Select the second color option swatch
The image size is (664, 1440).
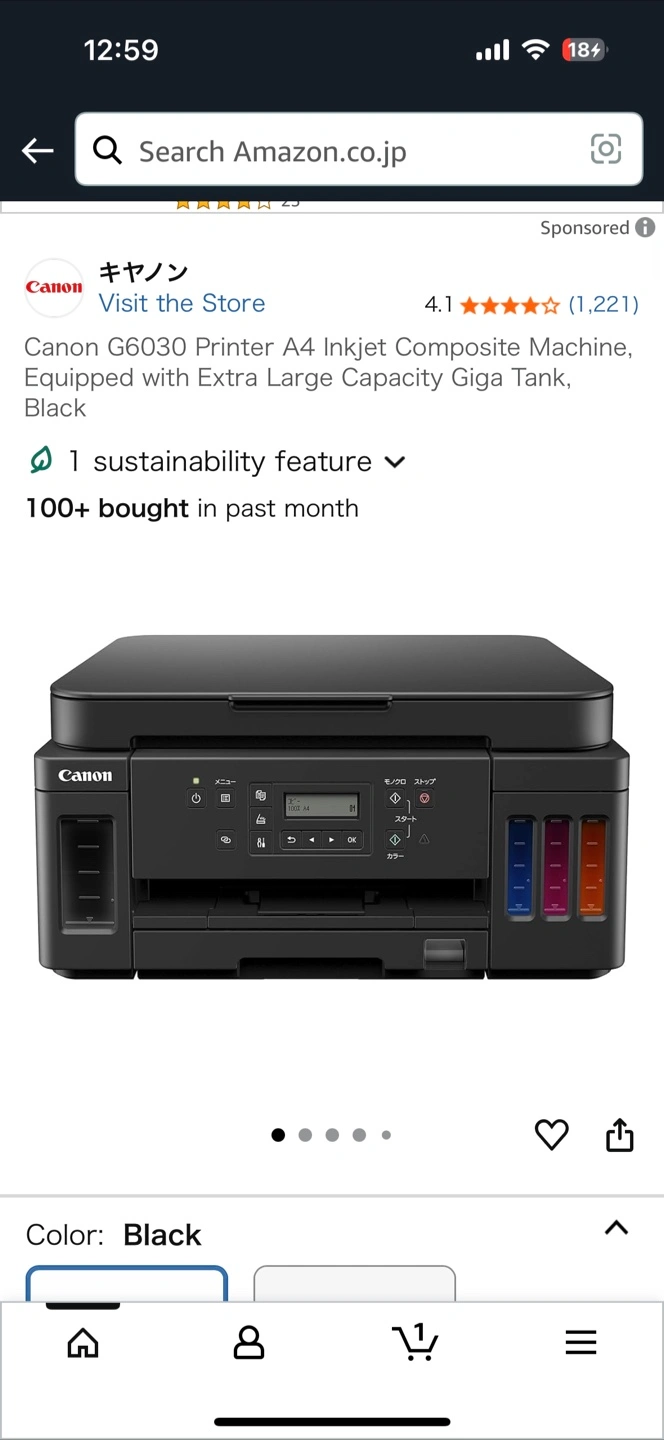pyautogui.click(x=355, y=1284)
